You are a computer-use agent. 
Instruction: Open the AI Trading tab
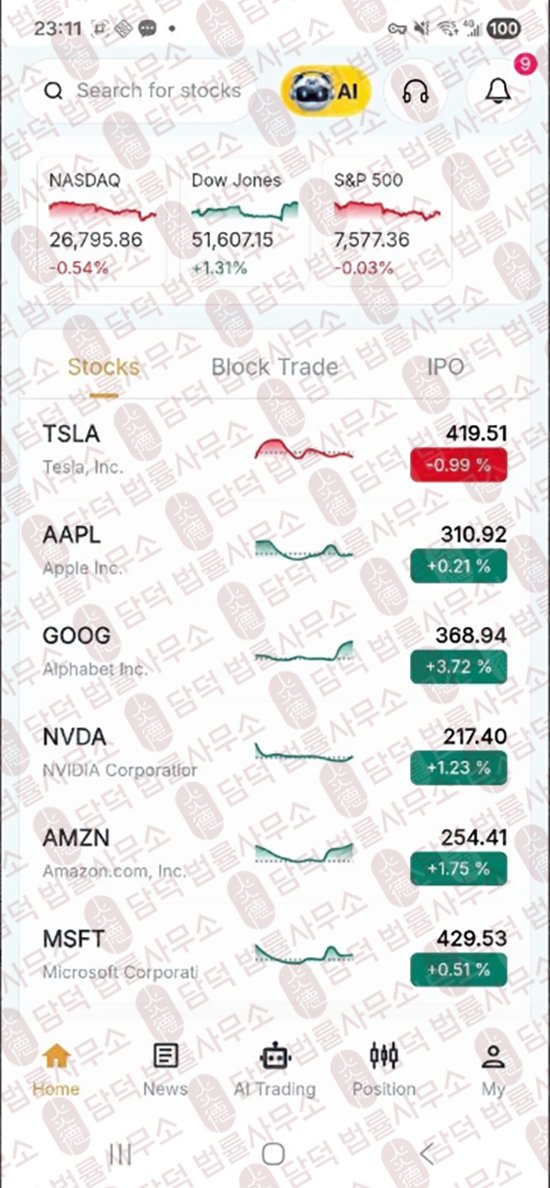point(274,1070)
